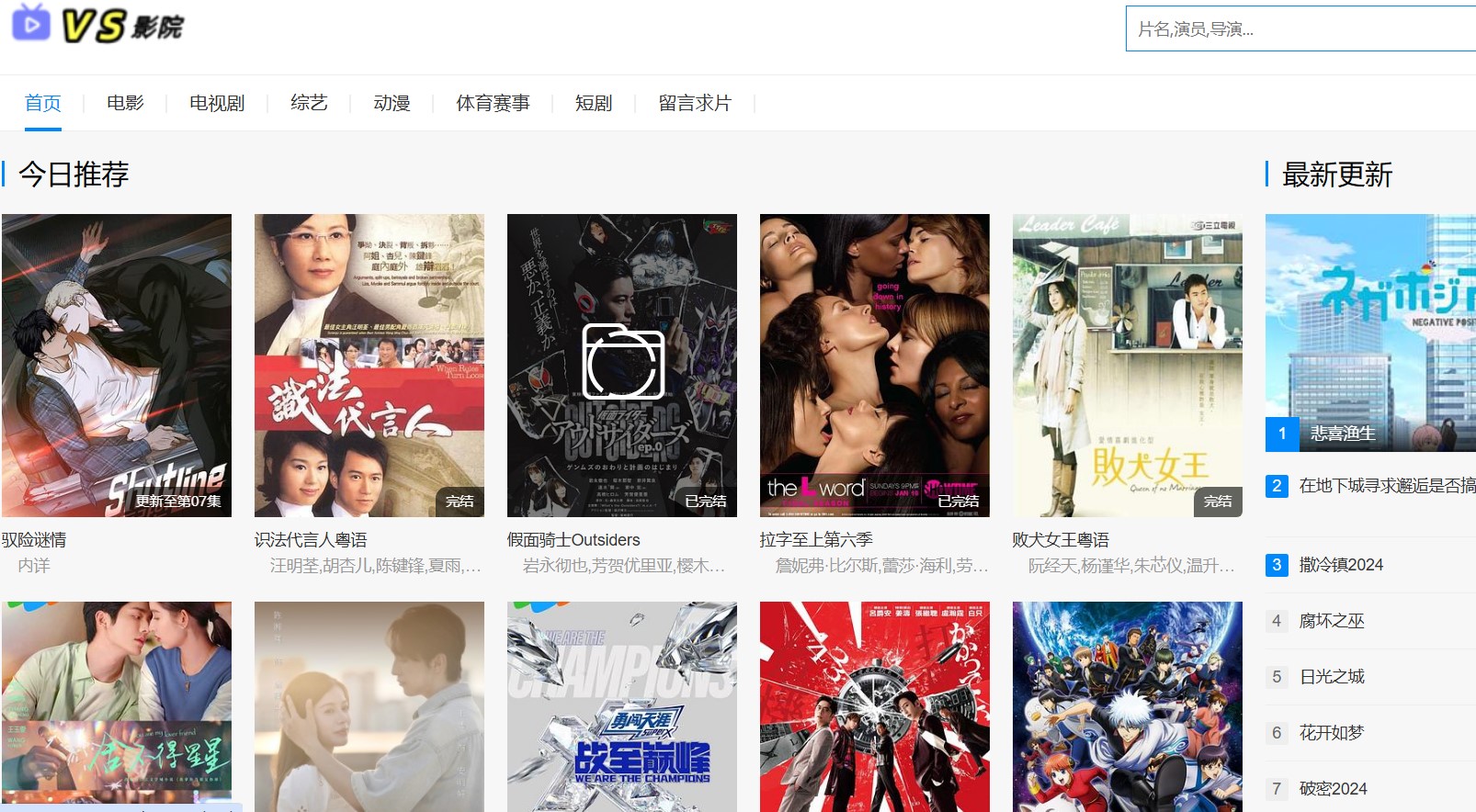Open the 短剧 tab
Image resolution: width=1476 pixels, height=812 pixels.
(x=594, y=103)
